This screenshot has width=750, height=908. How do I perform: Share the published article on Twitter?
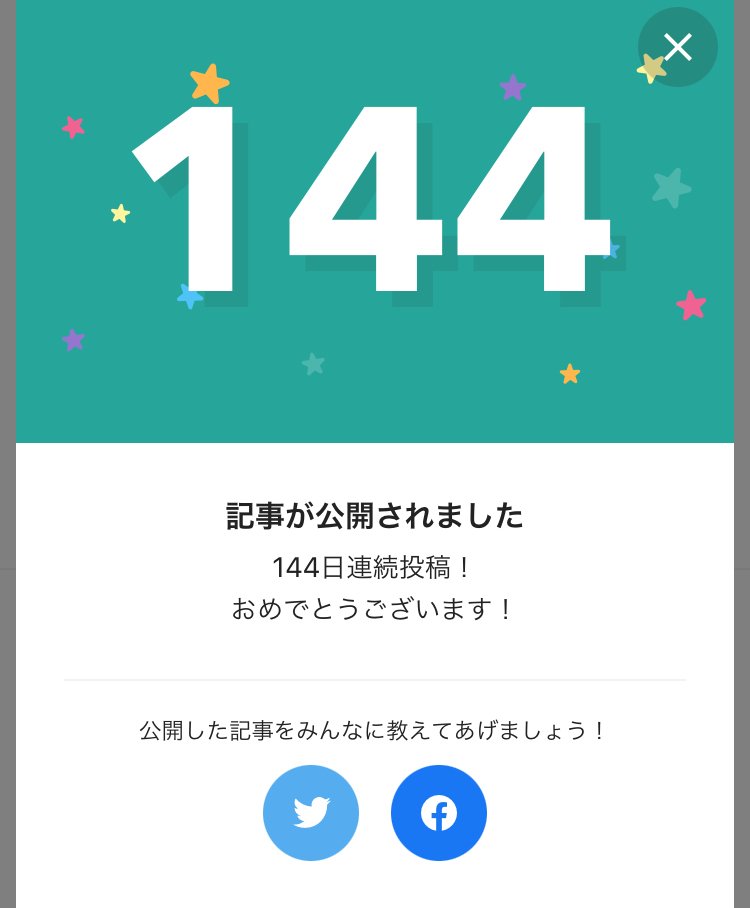pos(311,813)
